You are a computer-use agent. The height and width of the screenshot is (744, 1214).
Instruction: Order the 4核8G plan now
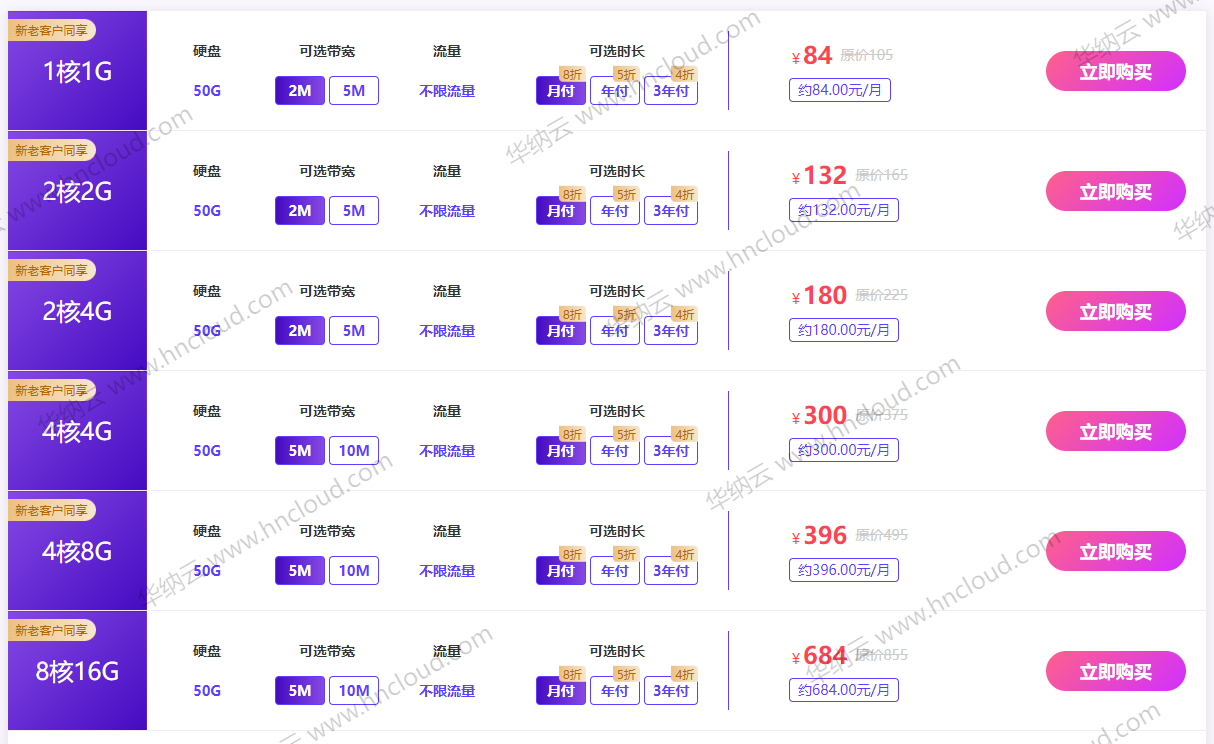coord(1115,552)
